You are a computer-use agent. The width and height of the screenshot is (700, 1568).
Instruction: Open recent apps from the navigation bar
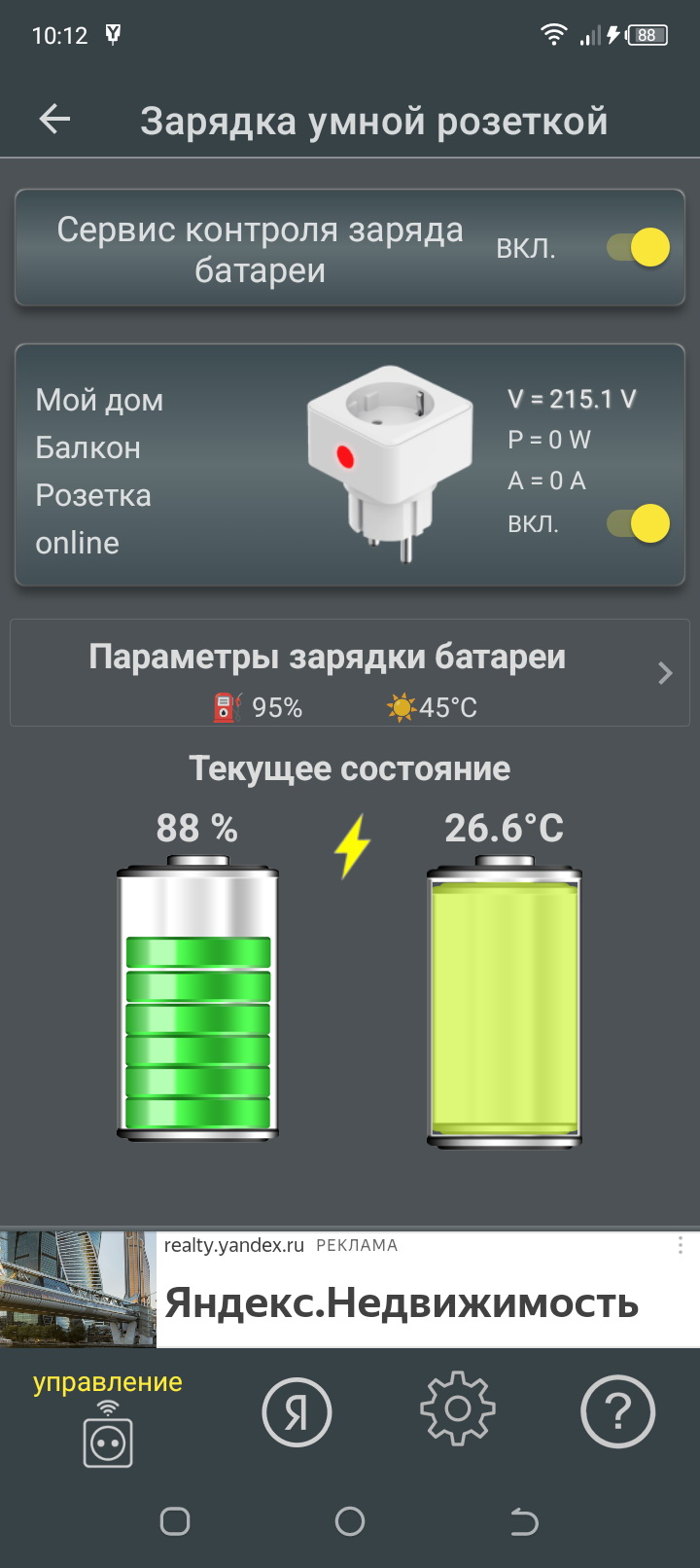175,1521
